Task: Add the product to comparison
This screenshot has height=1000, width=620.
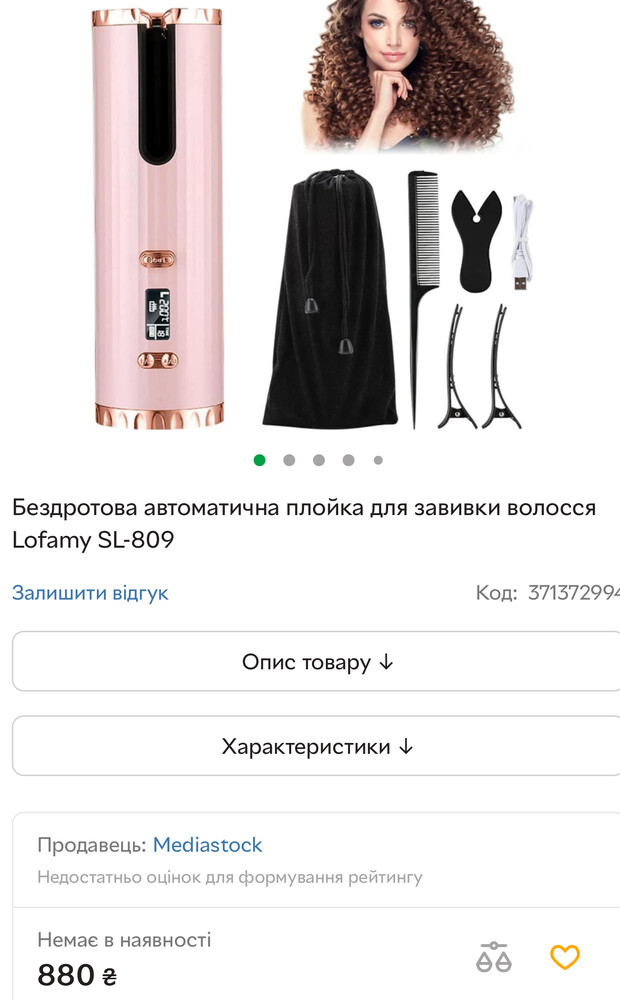Action: click(493, 957)
